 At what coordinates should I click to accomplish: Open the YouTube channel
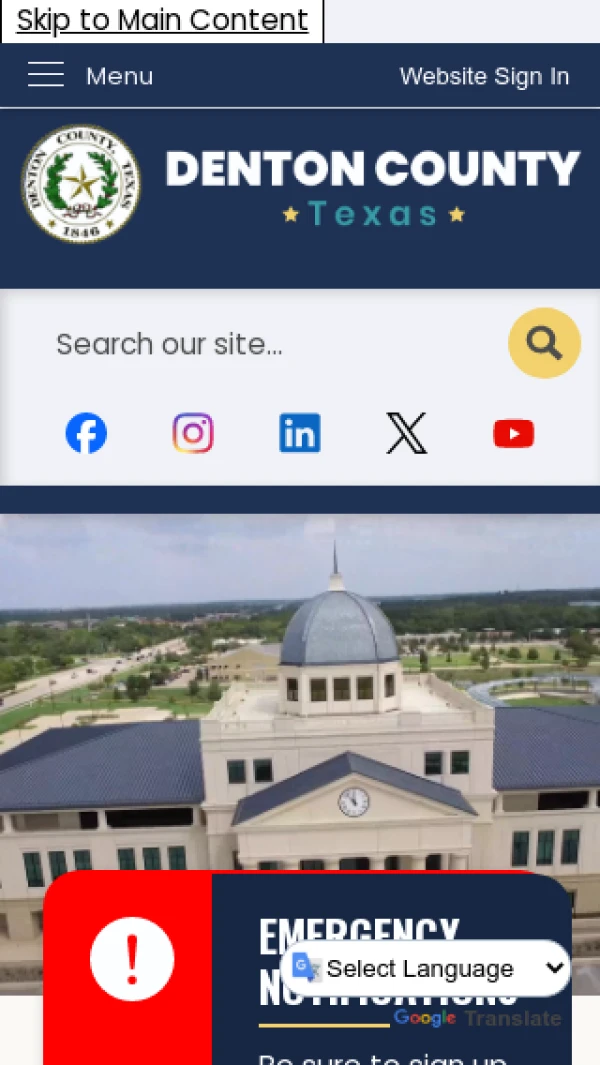click(514, 434)
